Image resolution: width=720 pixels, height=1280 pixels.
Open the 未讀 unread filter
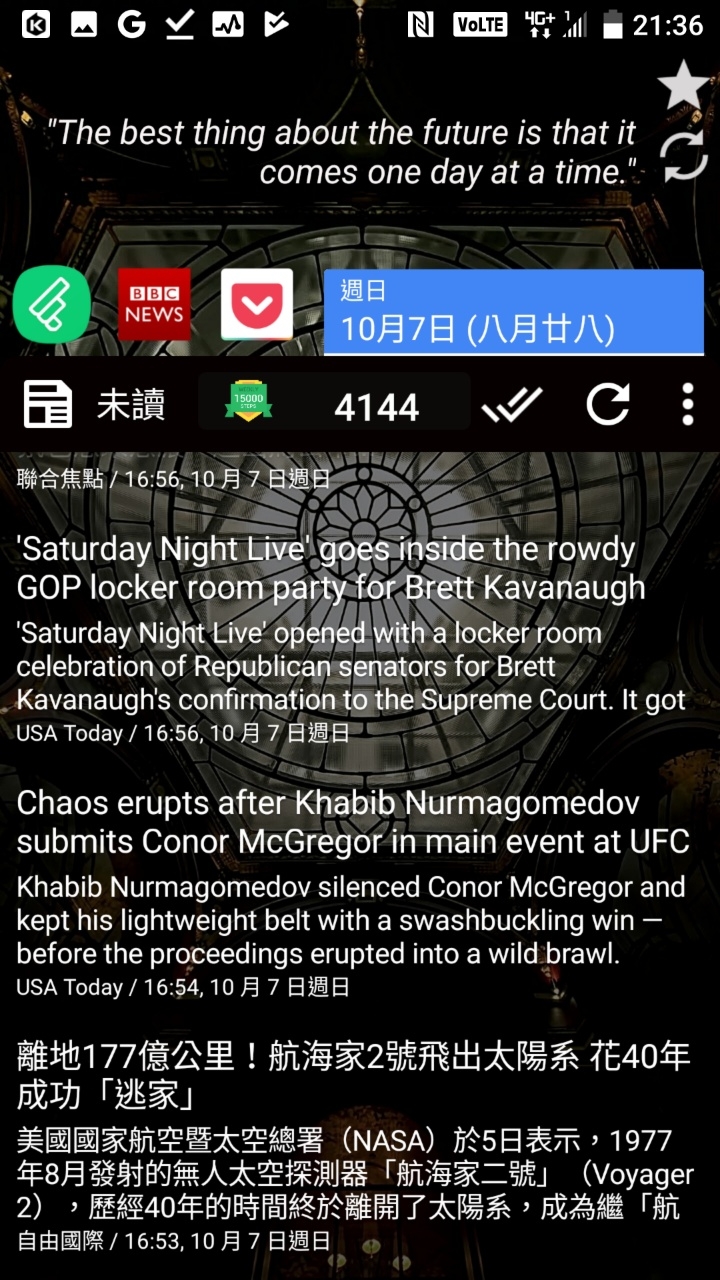click(130, 405)
